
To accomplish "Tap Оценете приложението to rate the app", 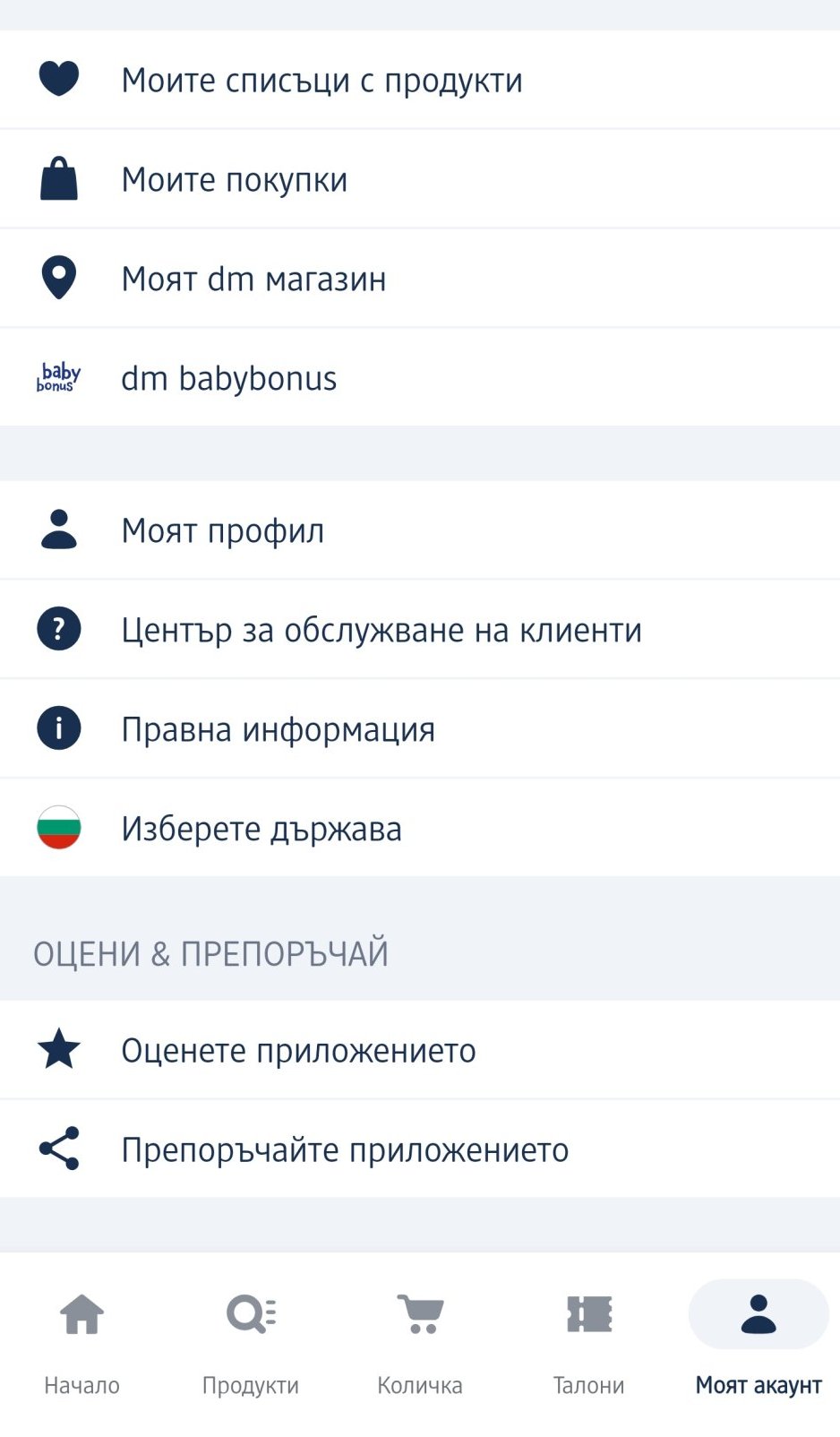I will (x=420, y=1050).
